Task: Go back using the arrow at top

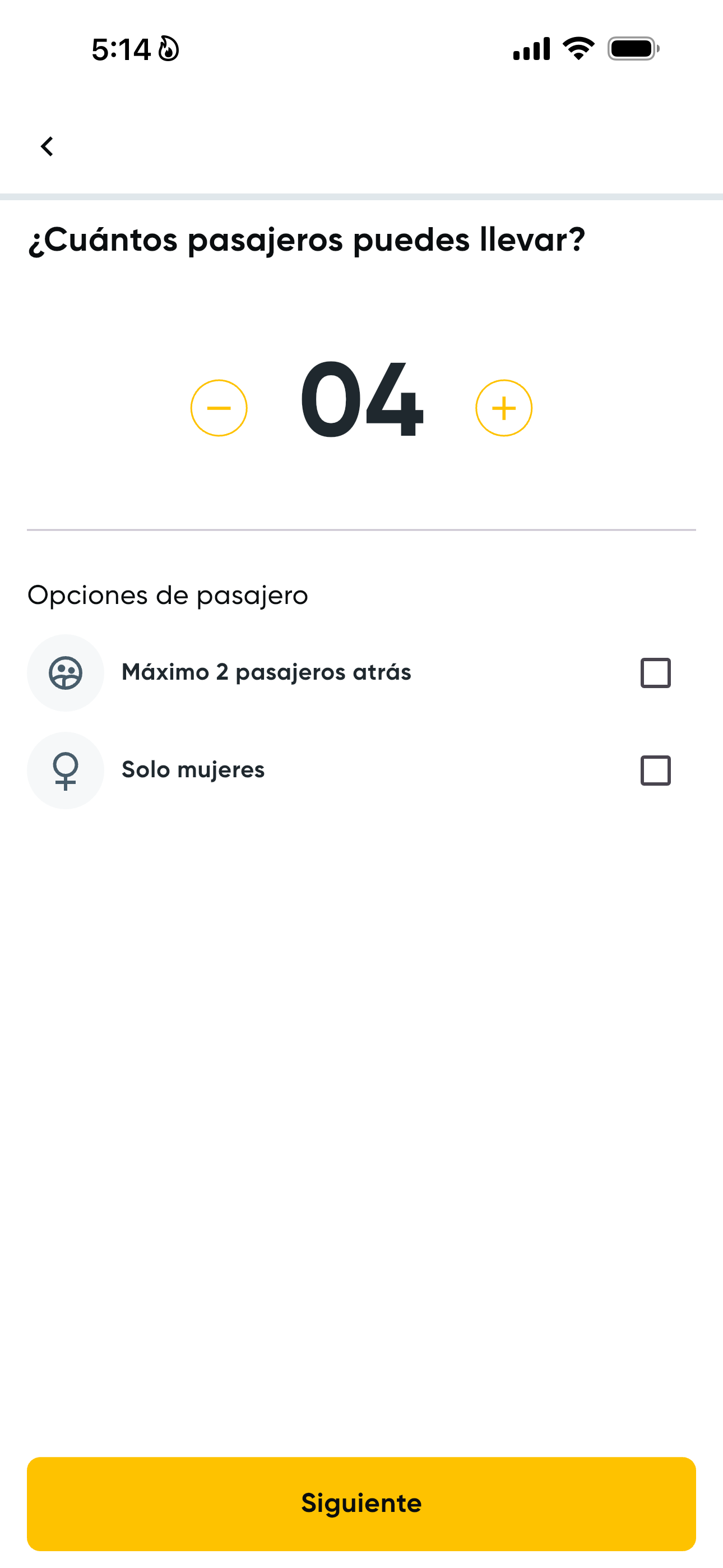Action: [47, 146]
